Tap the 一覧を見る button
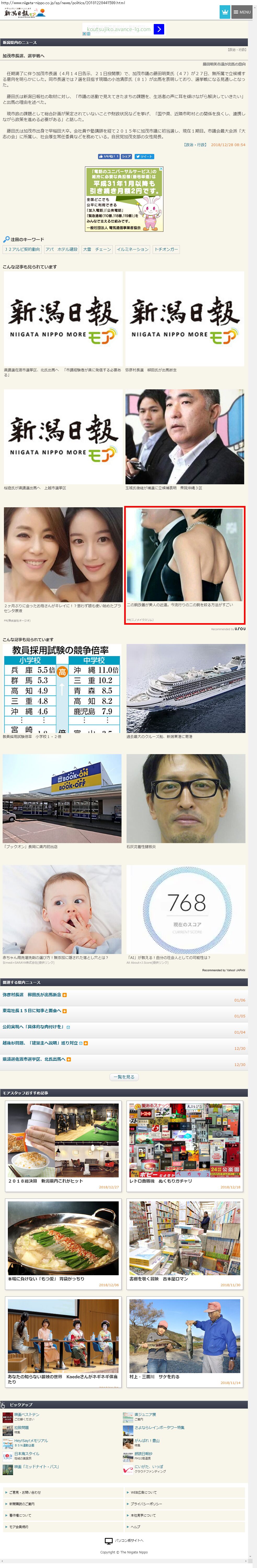Image resolution: width=257 pixels, height=1568 pixels. click(x=124, y=1077)
